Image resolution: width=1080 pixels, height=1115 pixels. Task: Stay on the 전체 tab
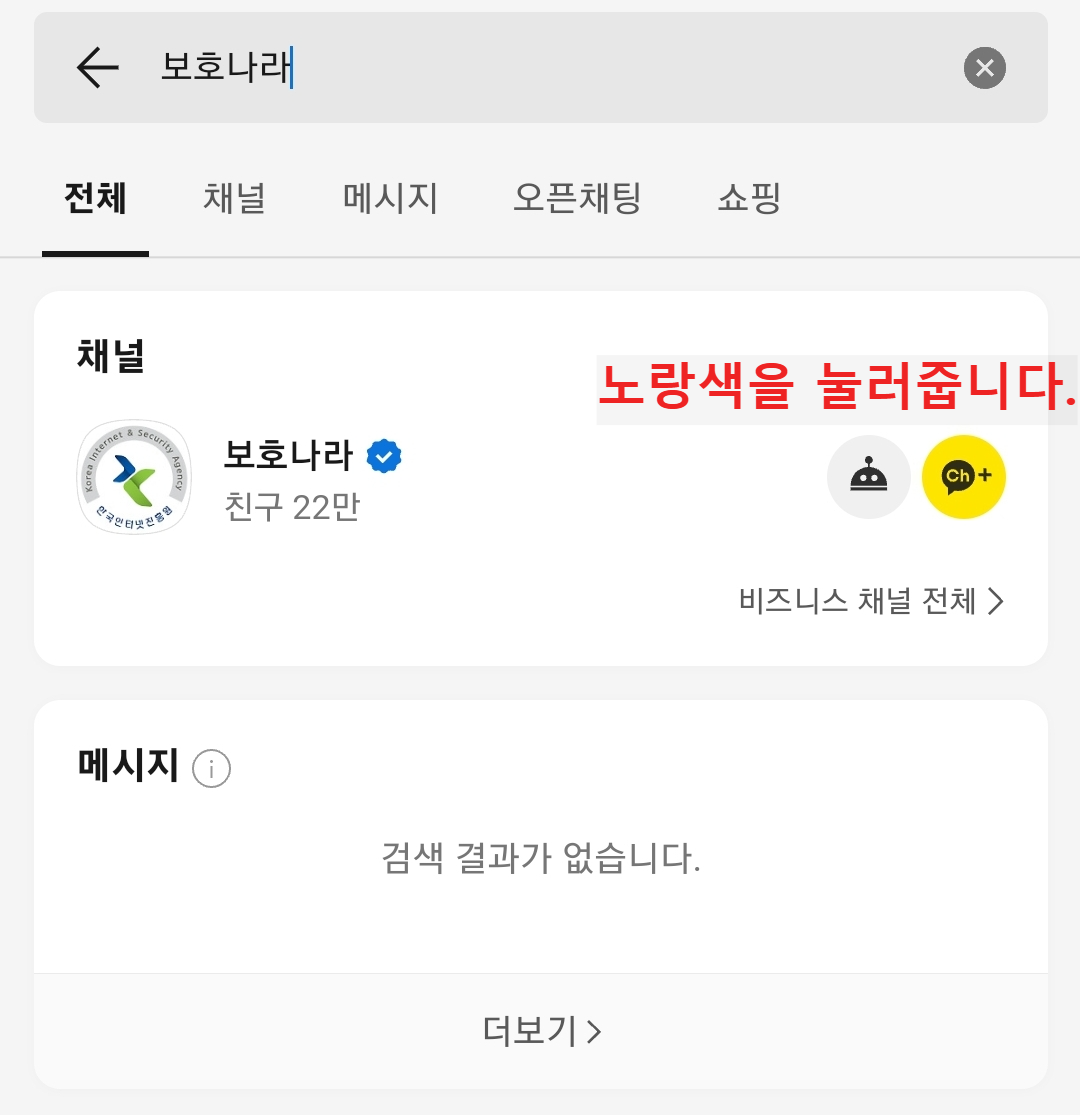click(x=95, y=200)
